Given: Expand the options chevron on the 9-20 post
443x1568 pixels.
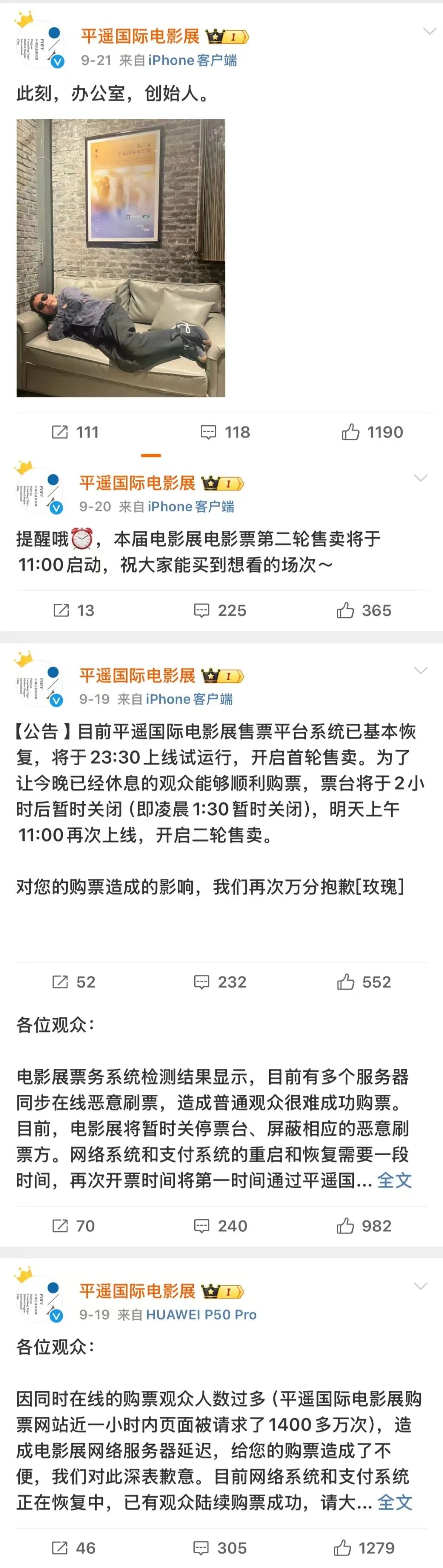Looking at the screenshot, I should coord(421,478).
